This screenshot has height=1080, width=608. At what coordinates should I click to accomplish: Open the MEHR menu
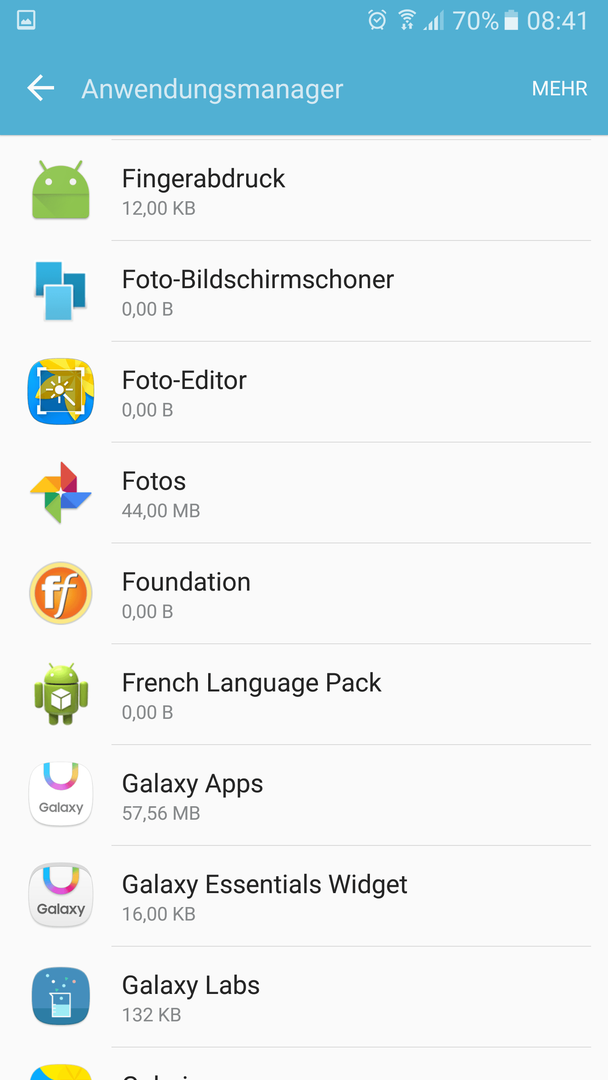tap(559, 88)
